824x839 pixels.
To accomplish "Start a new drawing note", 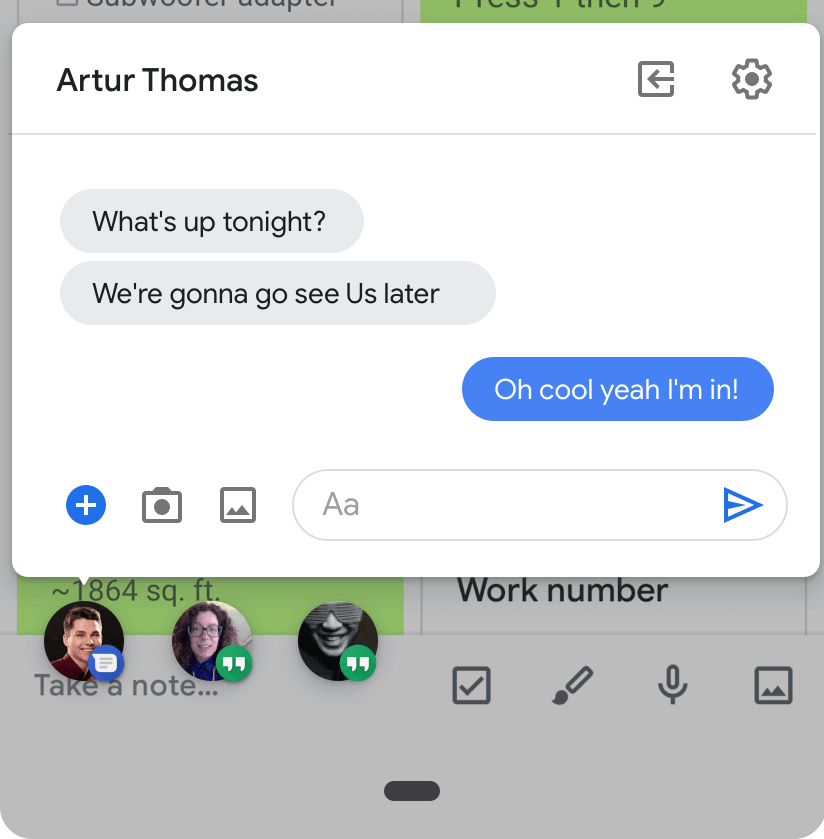I will (x=572, y=686).
